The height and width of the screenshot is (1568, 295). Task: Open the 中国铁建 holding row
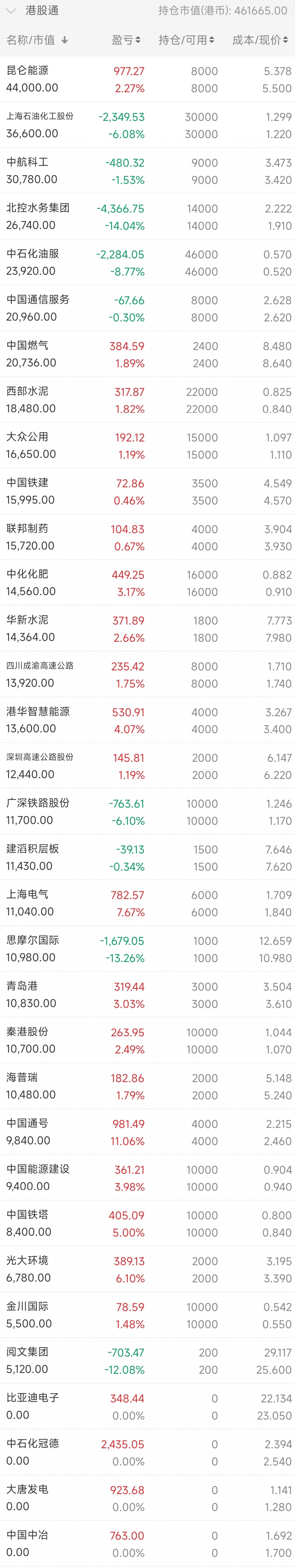[x=147, y=491]
